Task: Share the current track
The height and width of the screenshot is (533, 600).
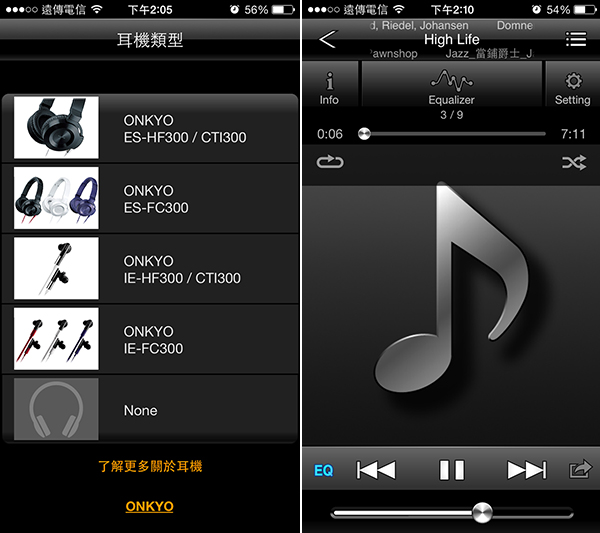Action: (x=580, y=469)
